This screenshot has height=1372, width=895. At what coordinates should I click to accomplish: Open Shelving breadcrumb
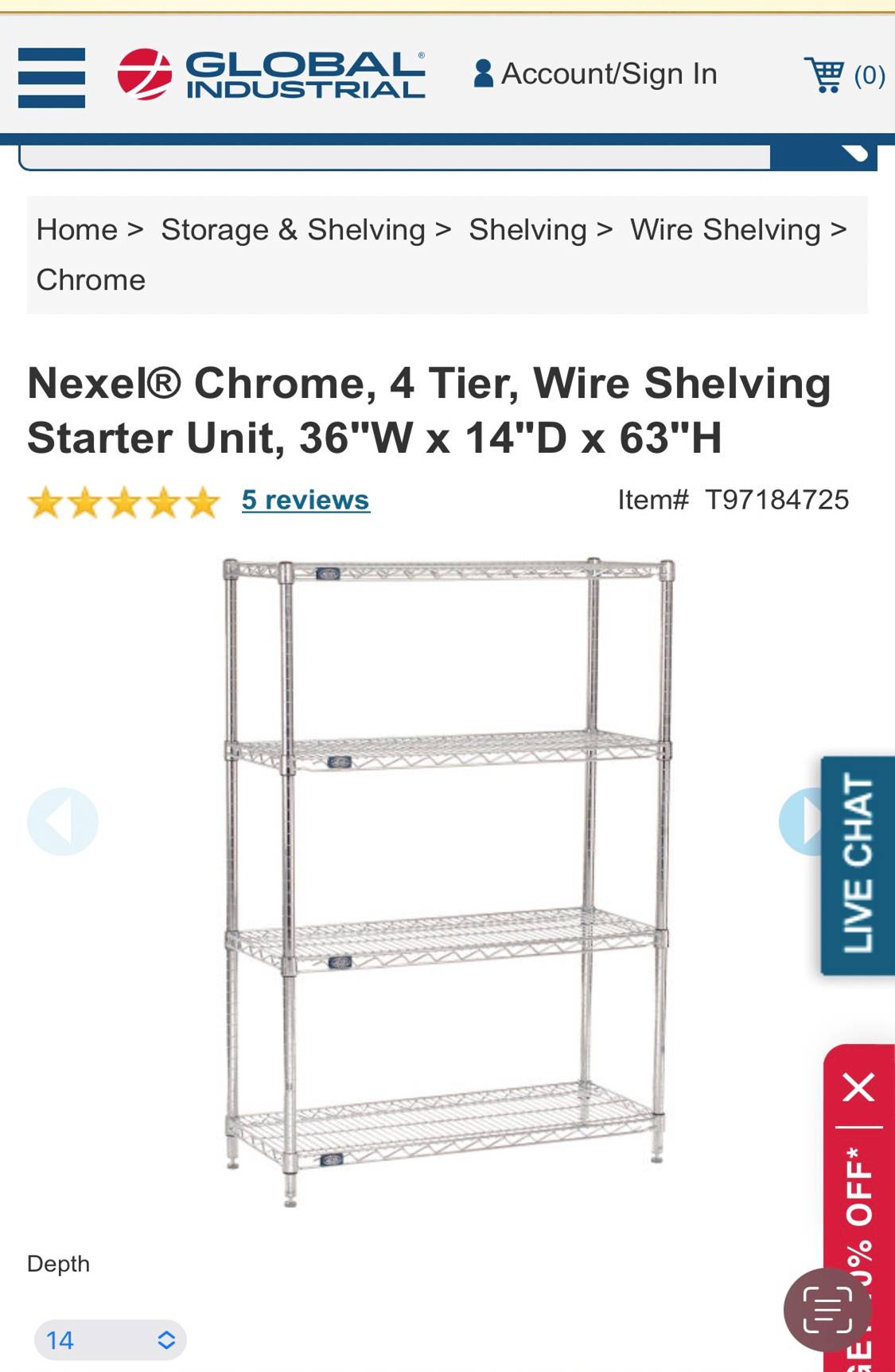click(x=527, y=230)
